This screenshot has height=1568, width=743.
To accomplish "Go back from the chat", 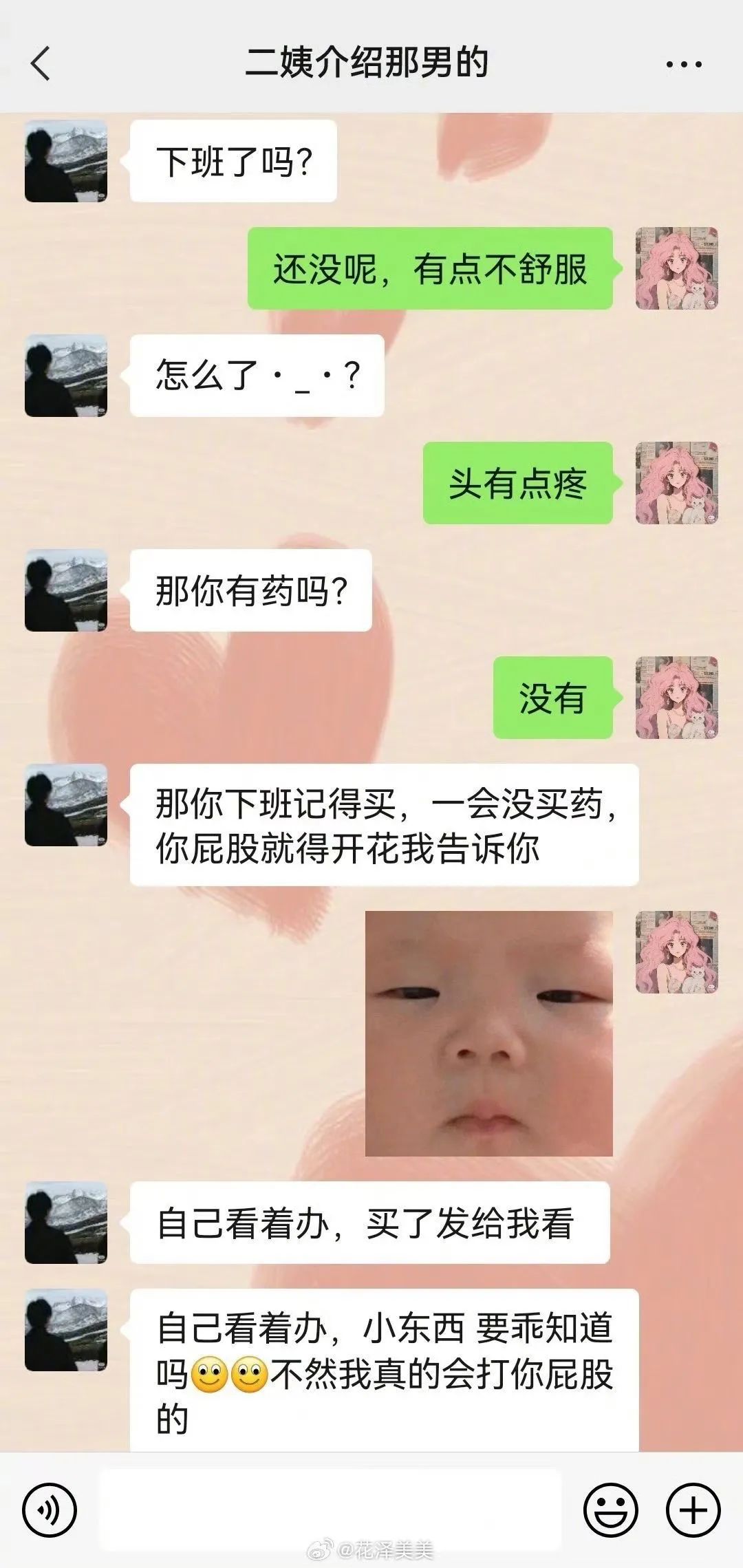I will pyautogui.click(x=41, y=63).
